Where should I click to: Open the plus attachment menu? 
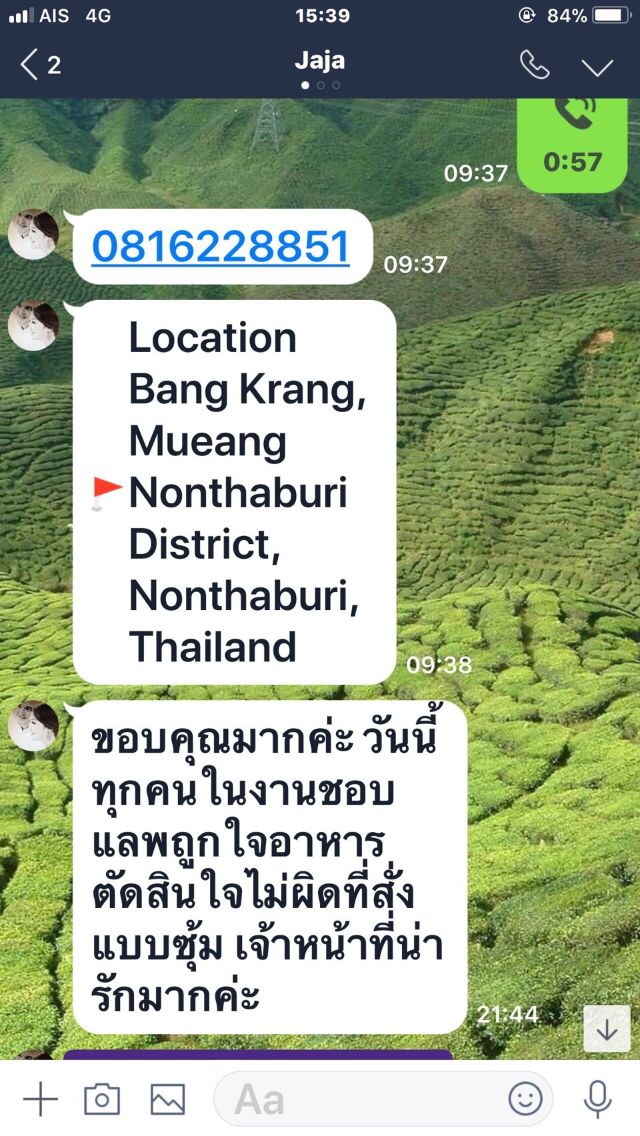point(40,1099)
